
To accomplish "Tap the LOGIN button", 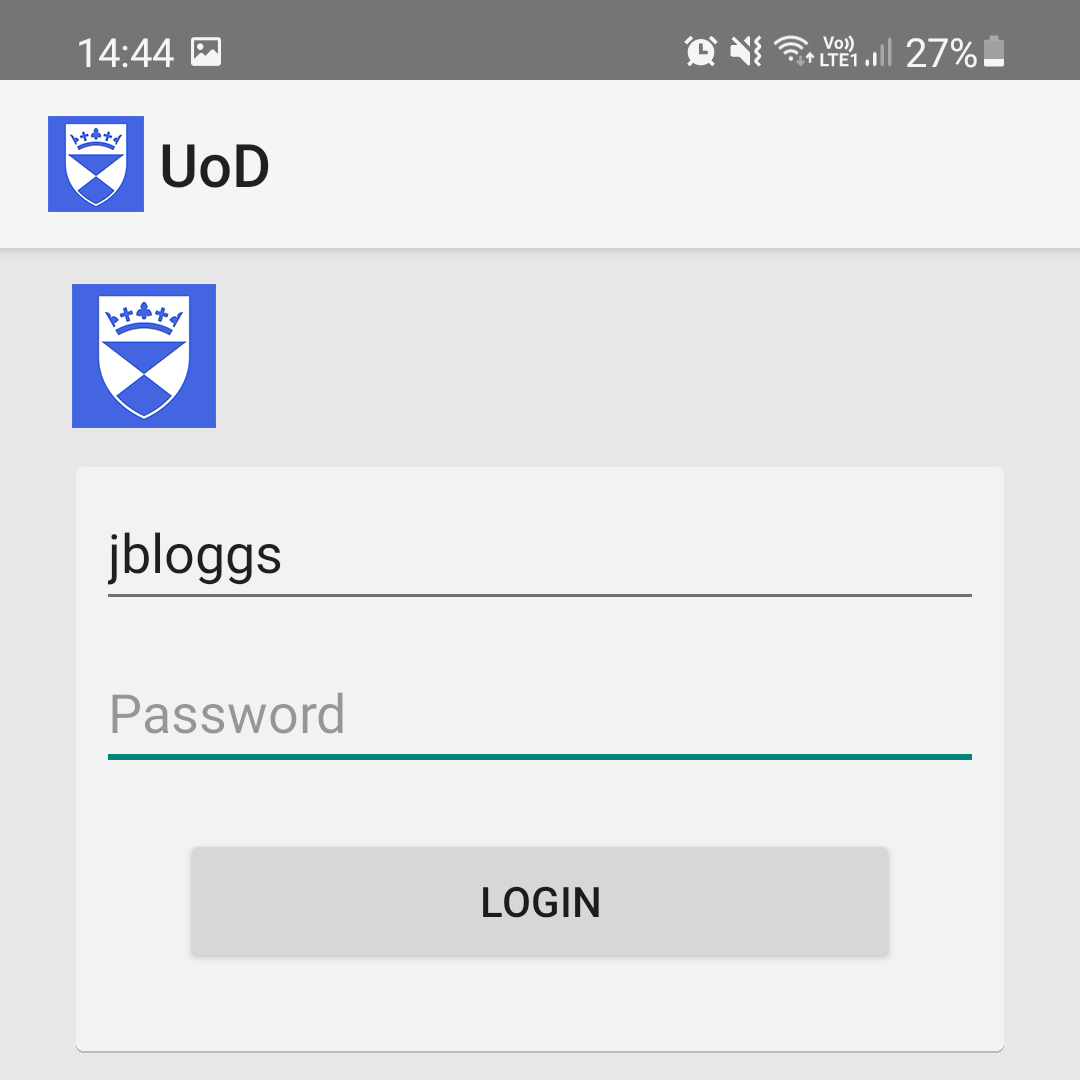I will tap(539, 902).
